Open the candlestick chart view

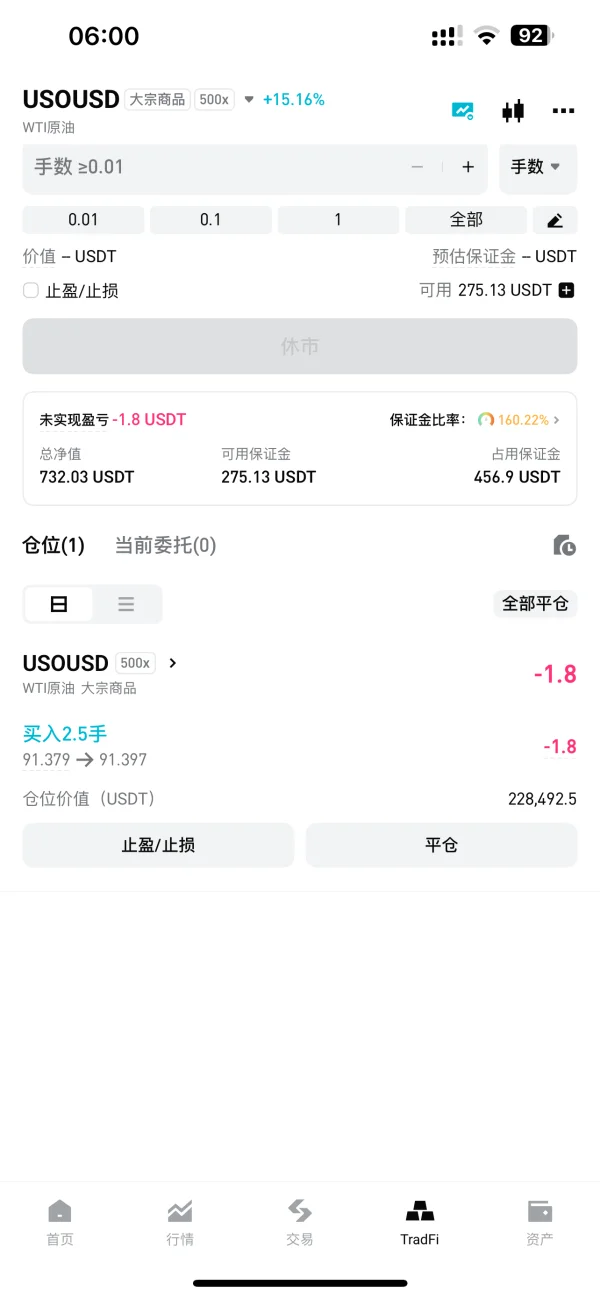(513, 111)
